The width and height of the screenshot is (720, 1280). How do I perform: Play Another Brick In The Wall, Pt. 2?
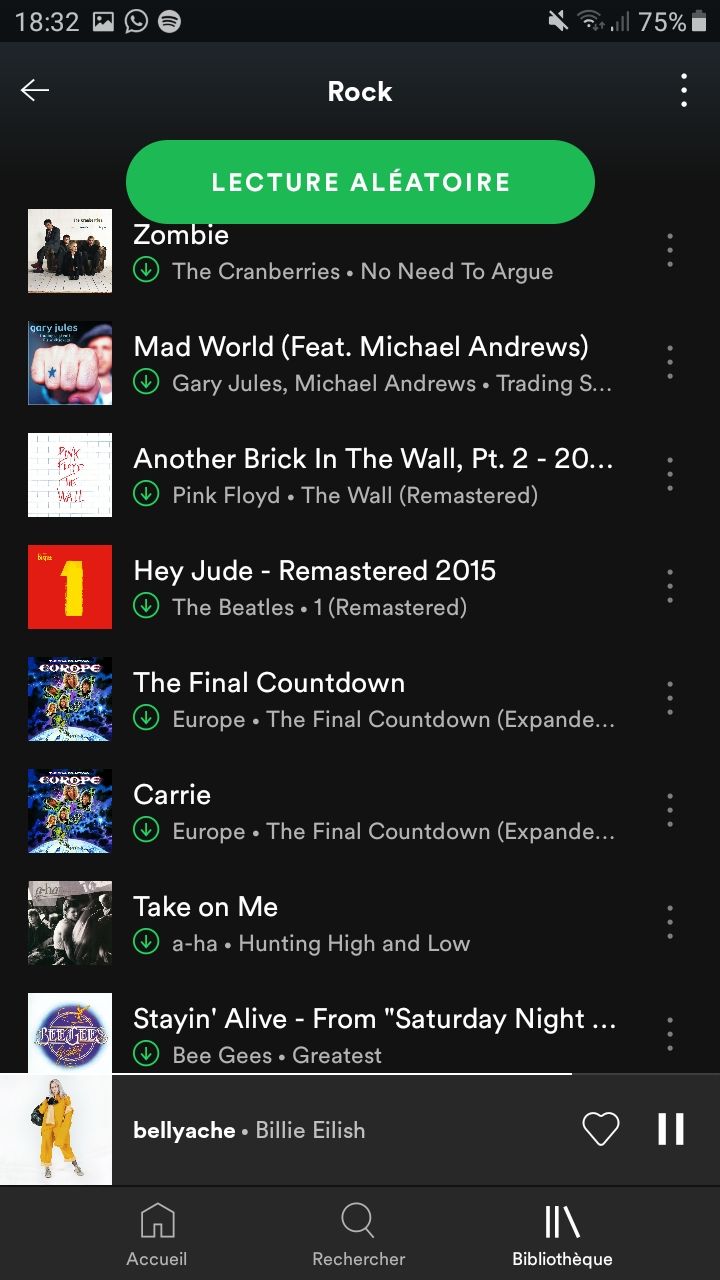[x=340, y=475]
